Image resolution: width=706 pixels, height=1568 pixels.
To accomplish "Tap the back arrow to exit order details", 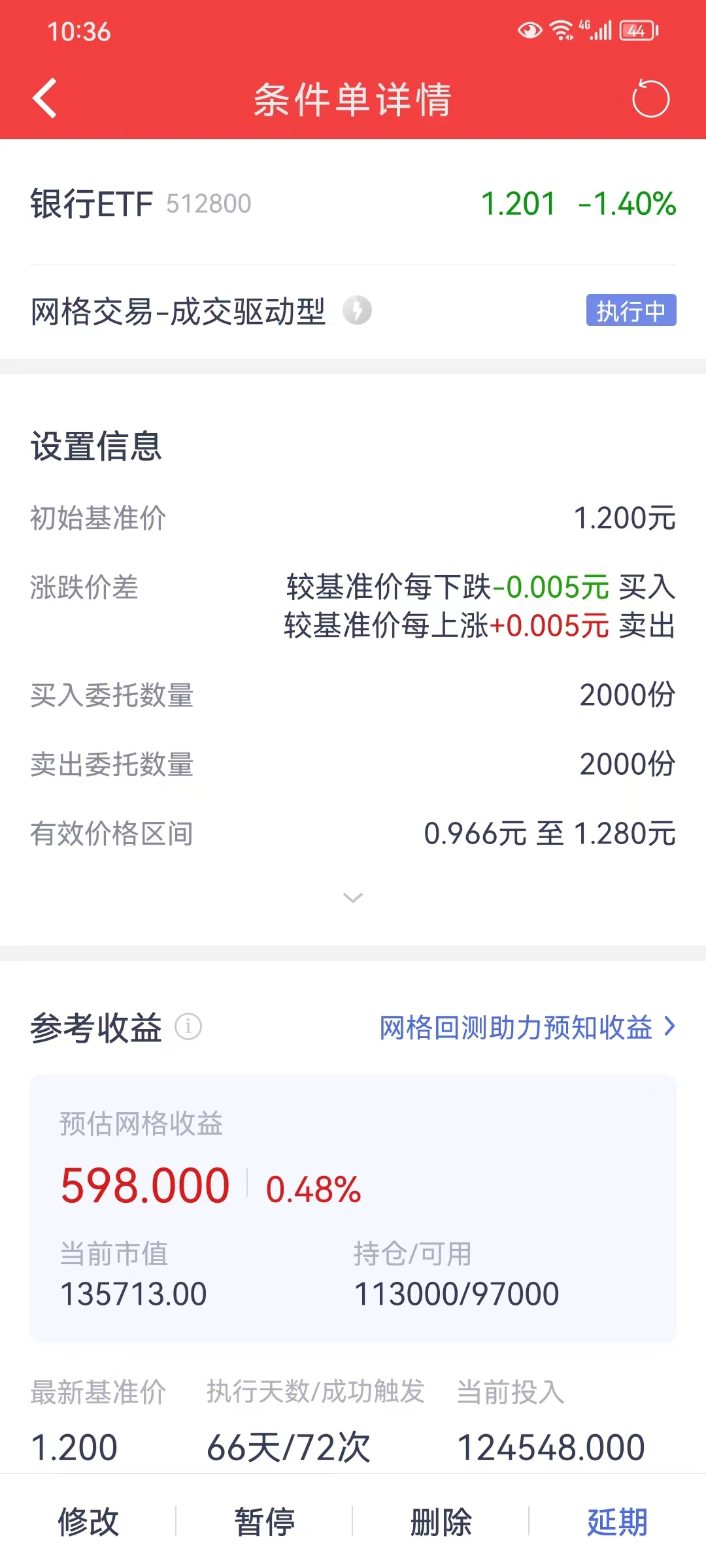I will point(43,98).
